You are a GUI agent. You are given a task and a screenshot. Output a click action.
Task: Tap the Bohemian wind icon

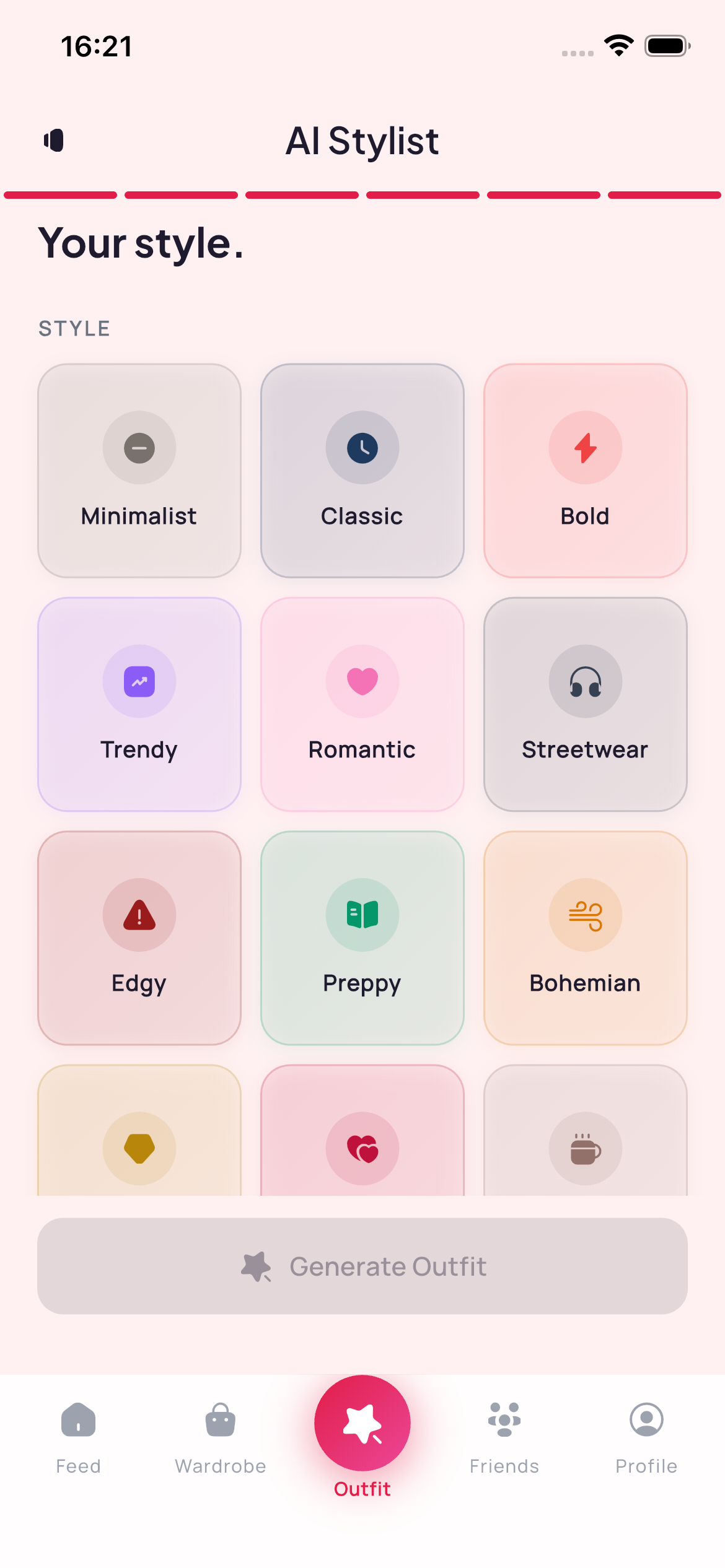585,915
